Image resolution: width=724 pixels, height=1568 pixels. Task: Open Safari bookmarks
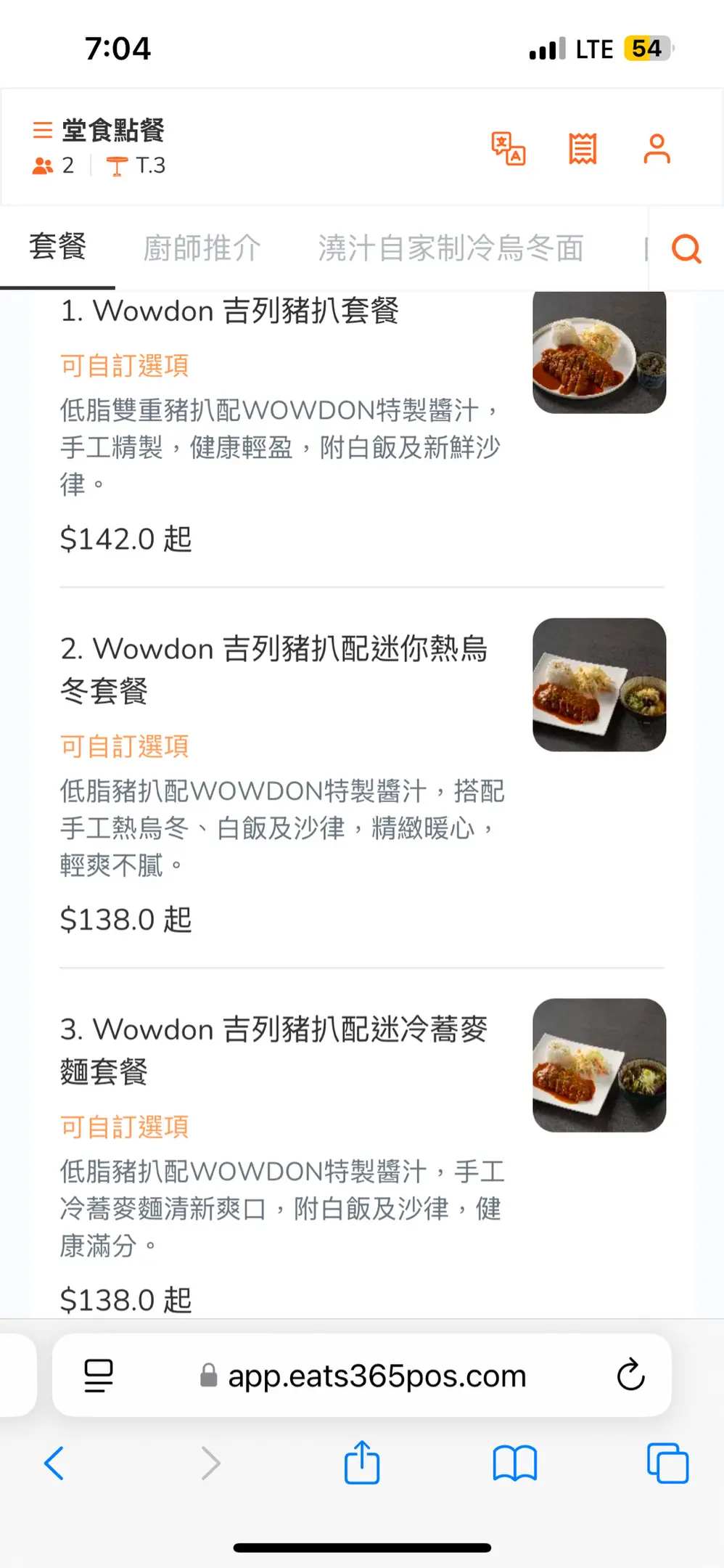click(x=514, y=1463)
